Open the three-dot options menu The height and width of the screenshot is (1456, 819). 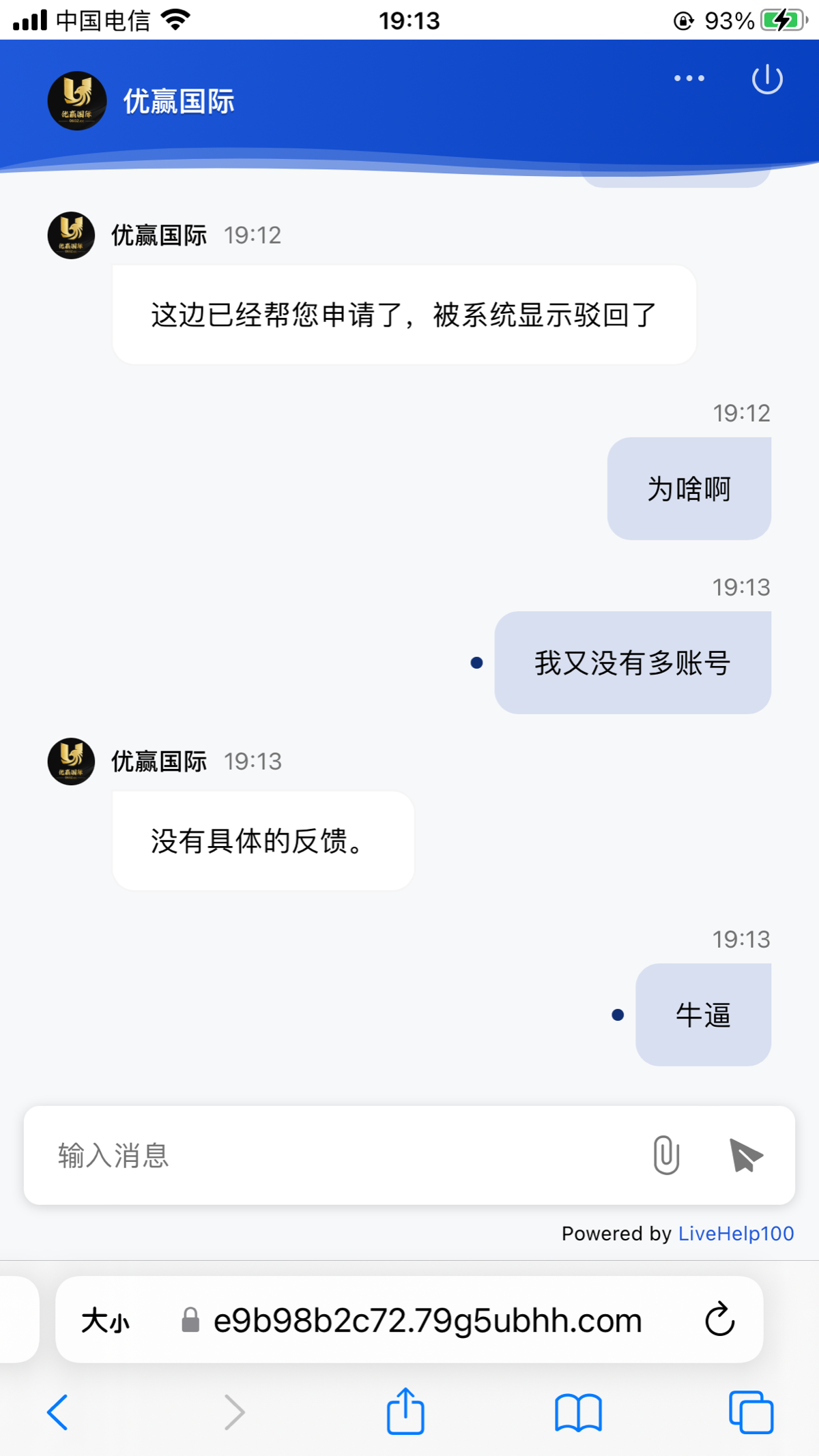tap(689, 78)
